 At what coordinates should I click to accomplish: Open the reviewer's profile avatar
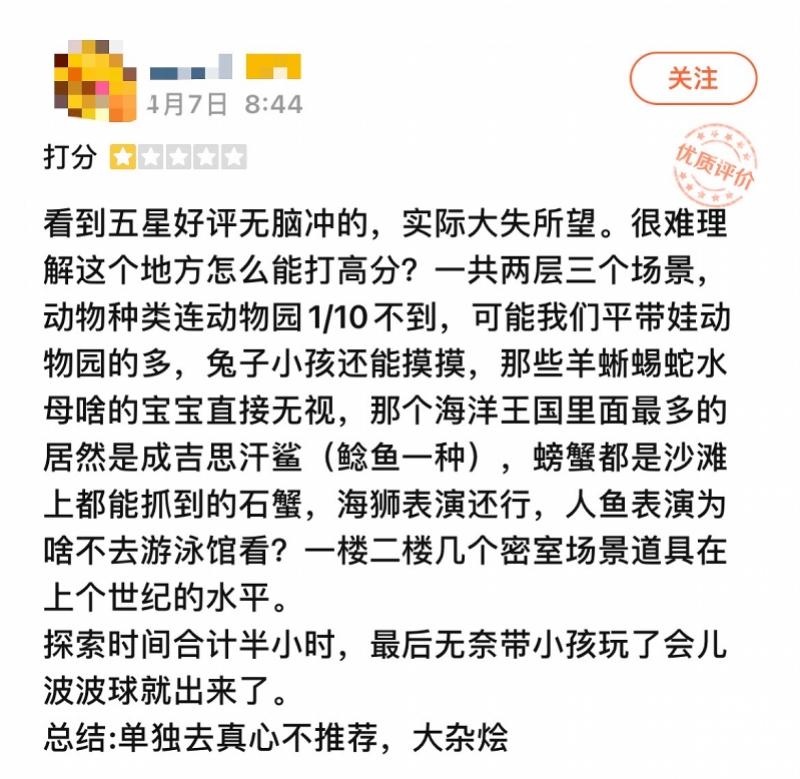(x=93, y=79)
